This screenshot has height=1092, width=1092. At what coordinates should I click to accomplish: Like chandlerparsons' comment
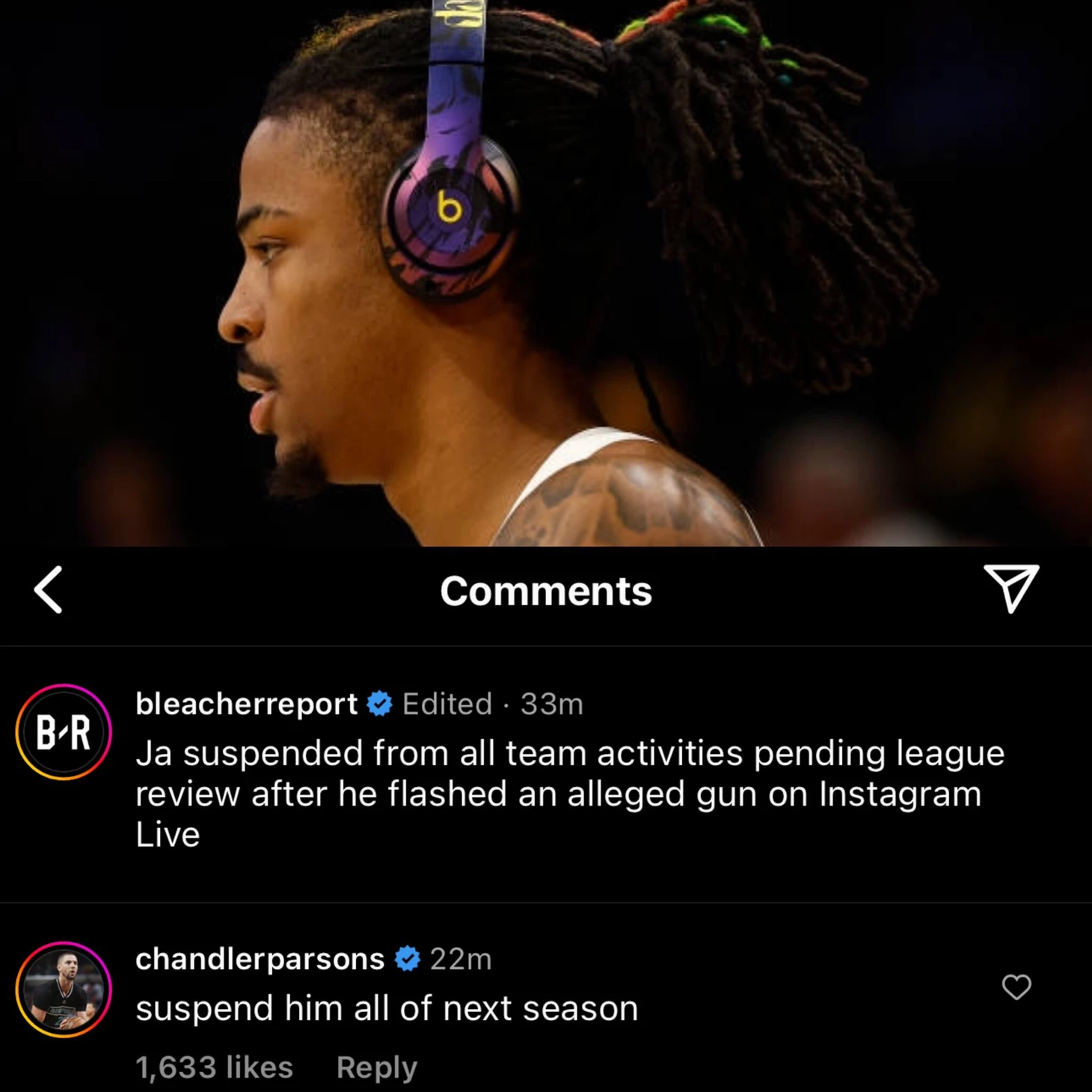point(1016,987)
